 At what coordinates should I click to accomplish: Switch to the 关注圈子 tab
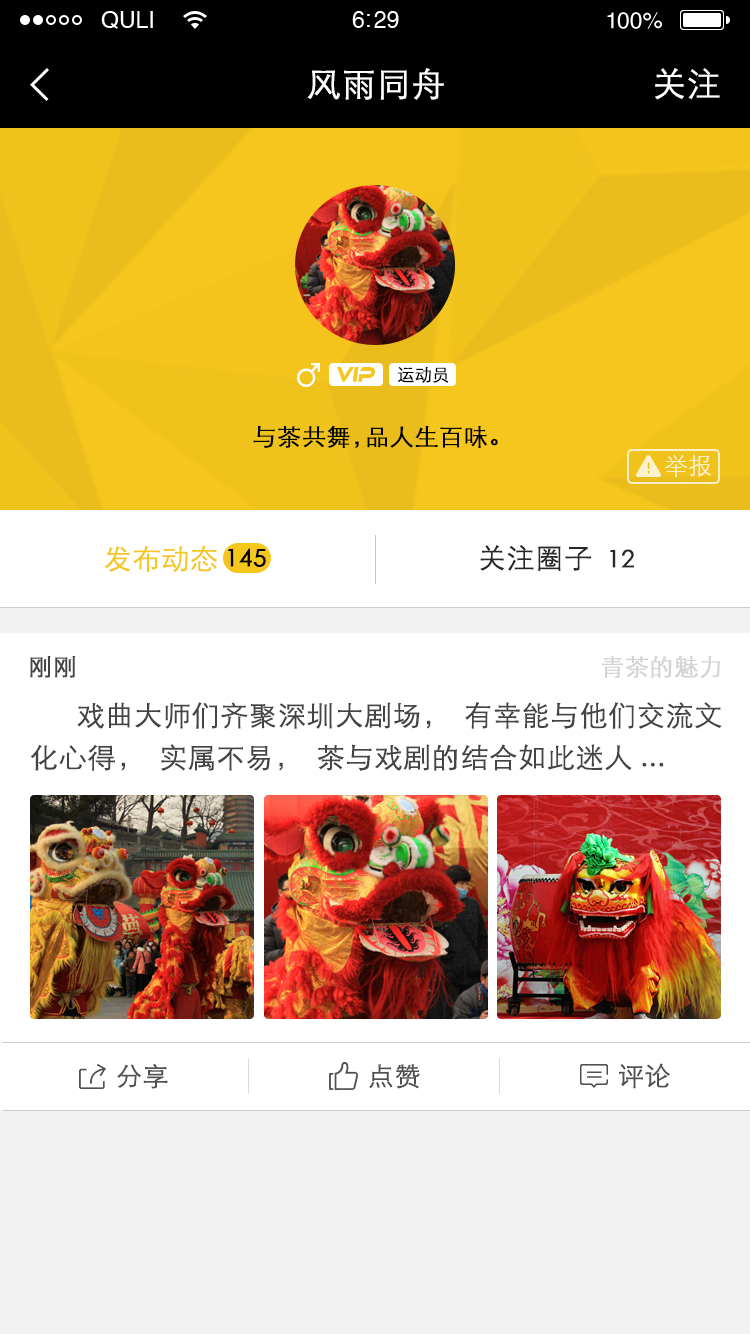557,559
